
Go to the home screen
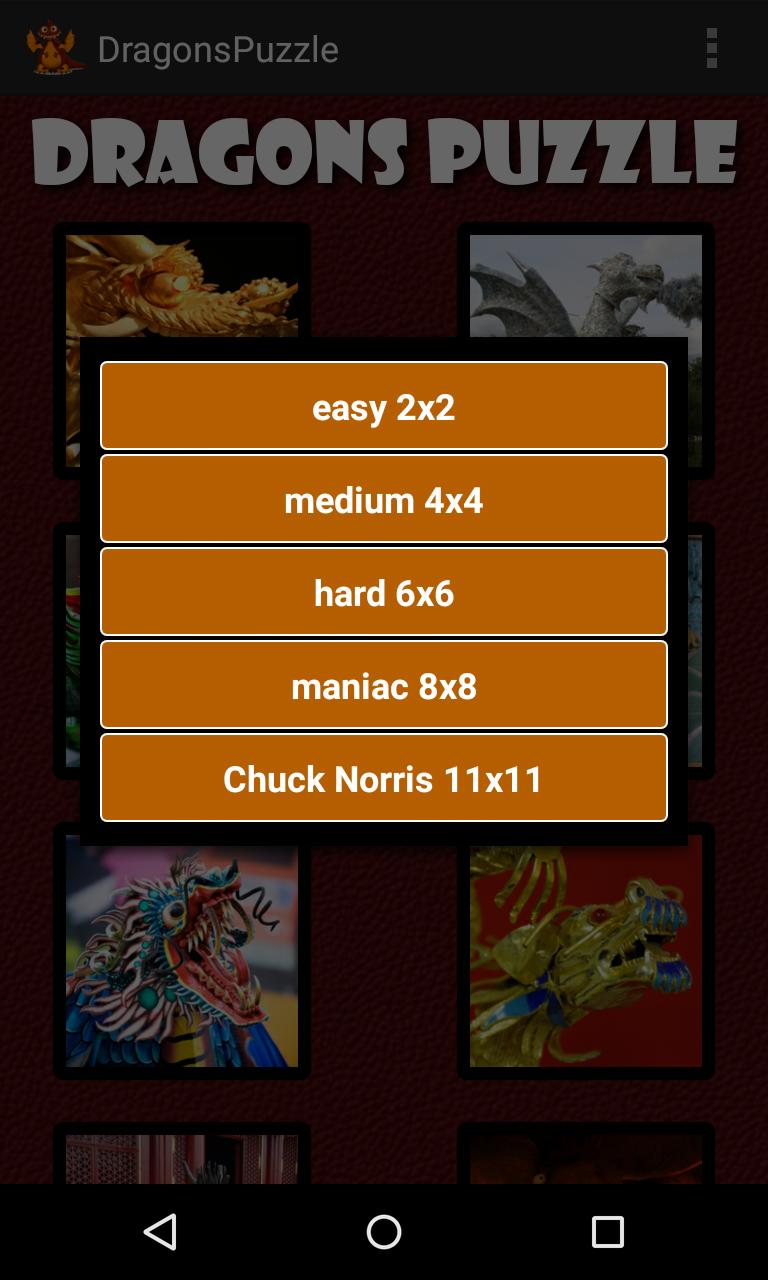point(384,1232)
